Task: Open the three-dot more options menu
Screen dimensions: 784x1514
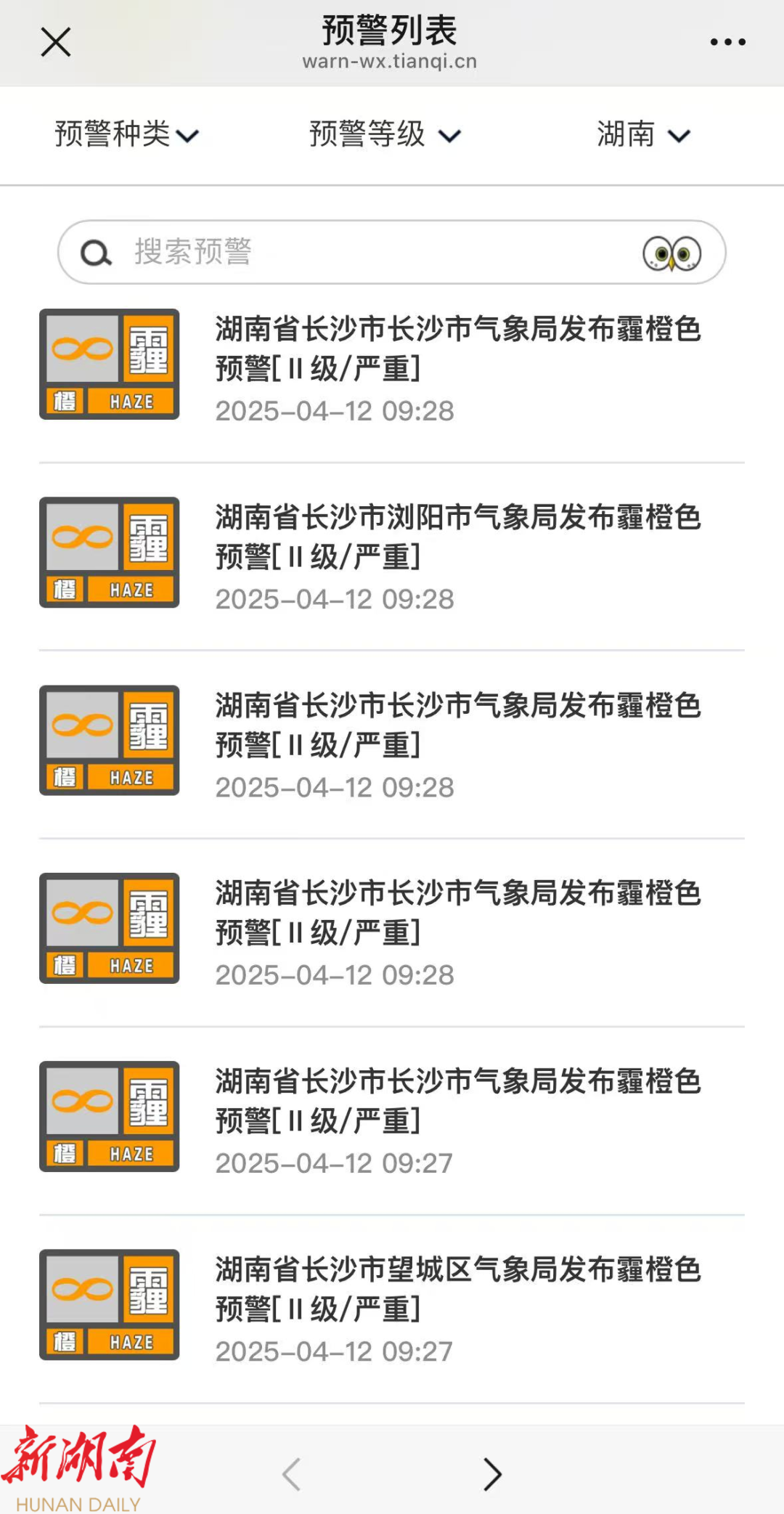Action: [727, 42]
